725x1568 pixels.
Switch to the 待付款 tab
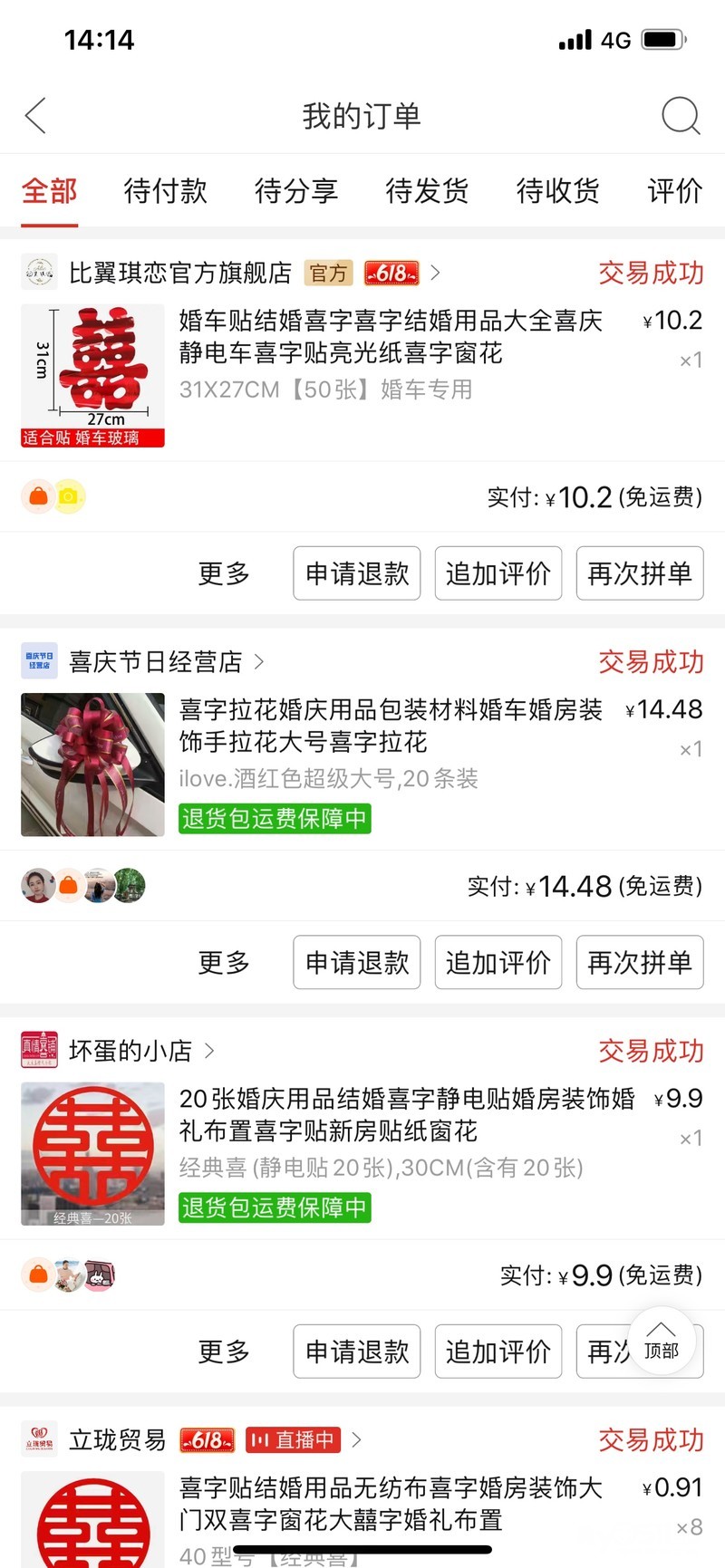point(165,191)
